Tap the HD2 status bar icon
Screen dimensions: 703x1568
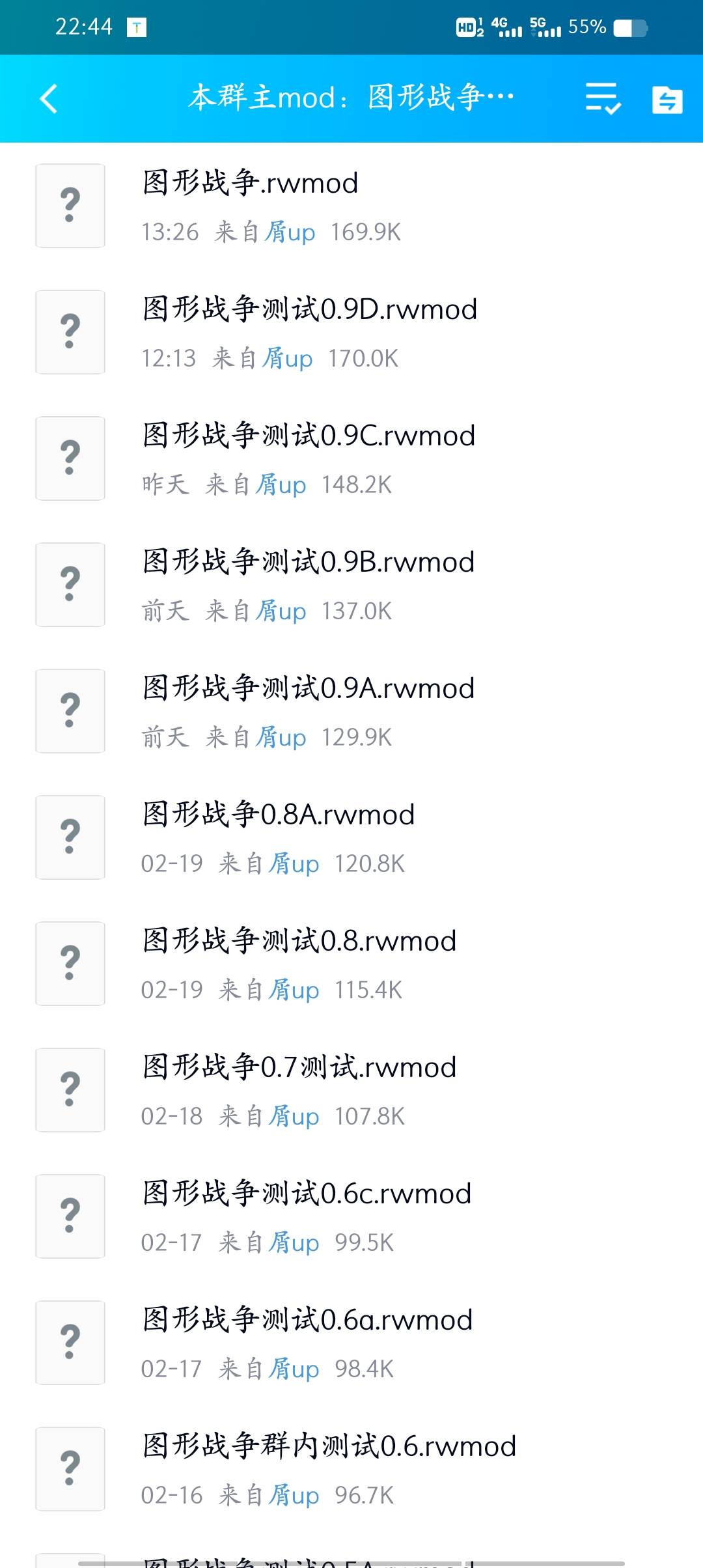click(x=467, y=27)
